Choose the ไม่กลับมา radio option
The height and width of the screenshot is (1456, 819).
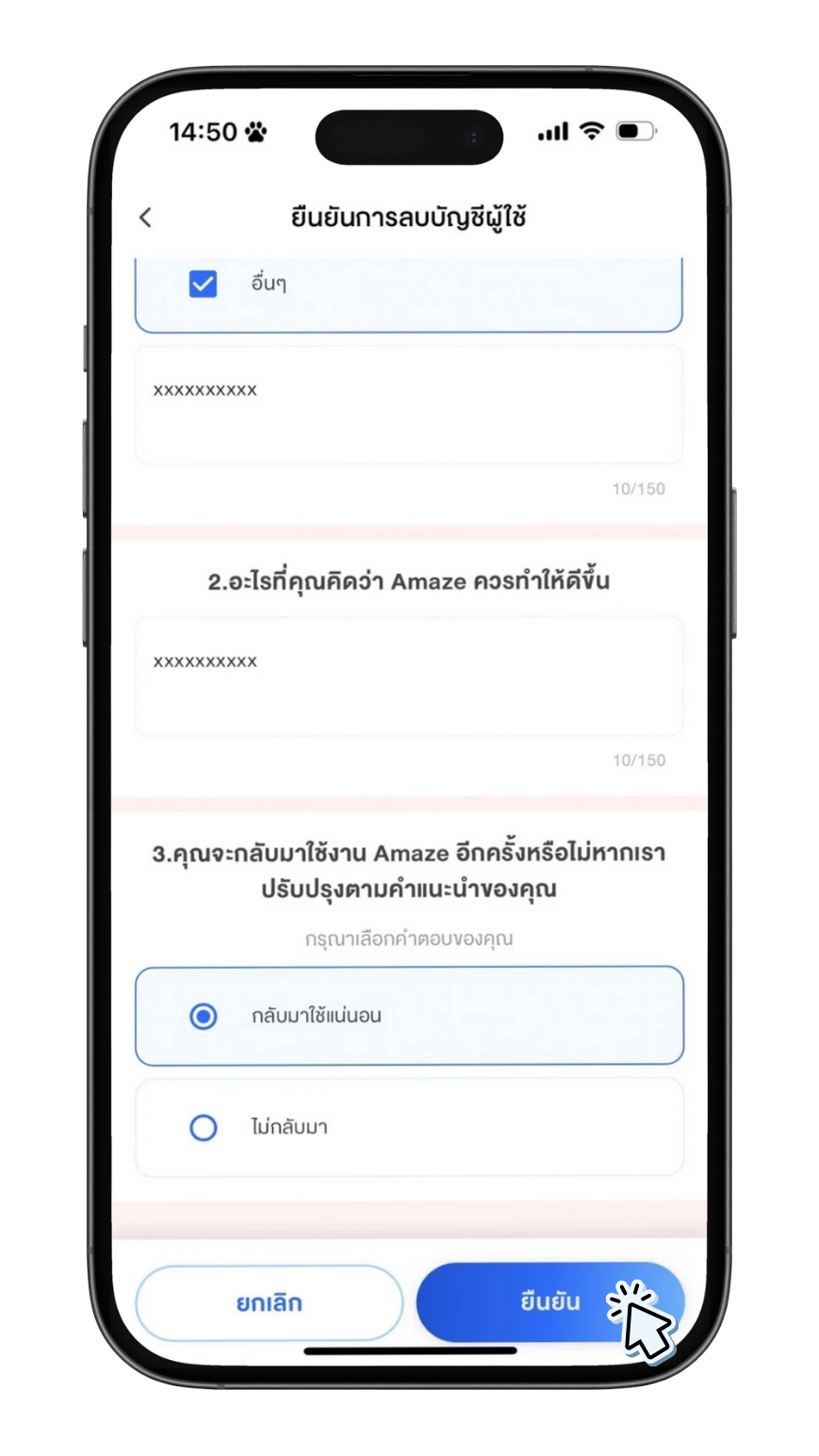click(409, 1127)
